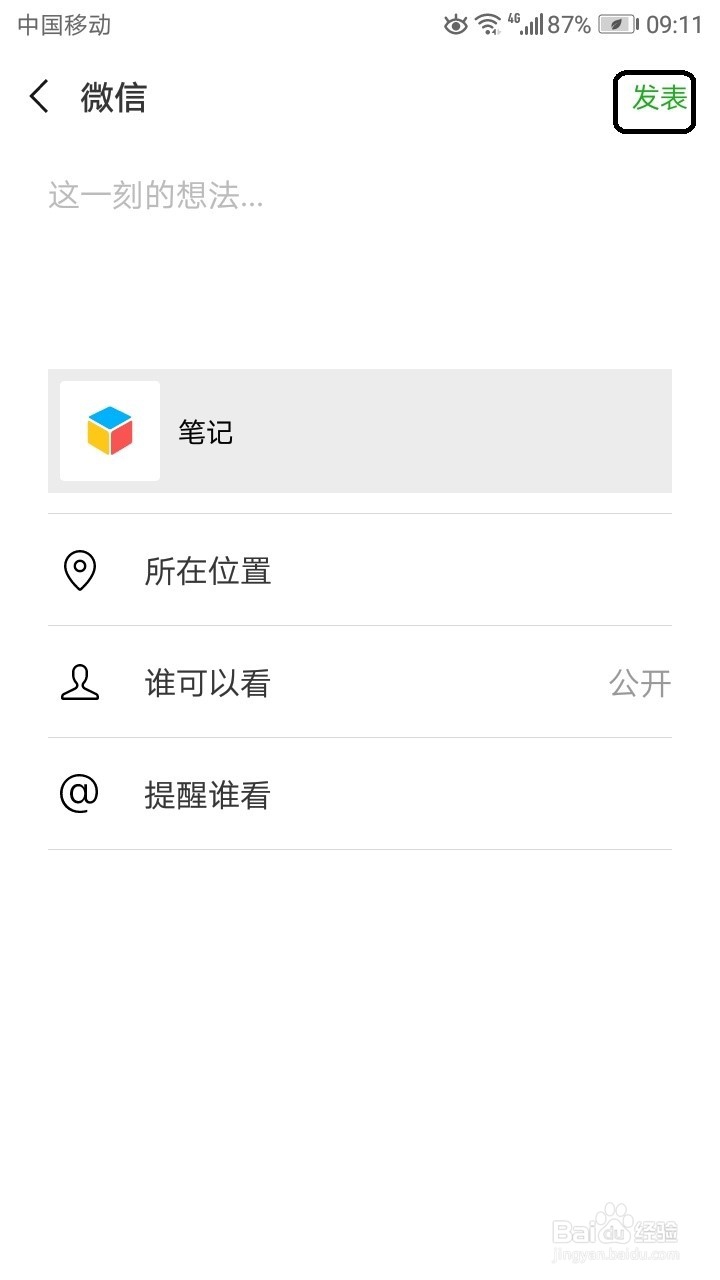Open the attached 笔记 card
This screenshot has width=720, height=1280.
click(360, 431)
